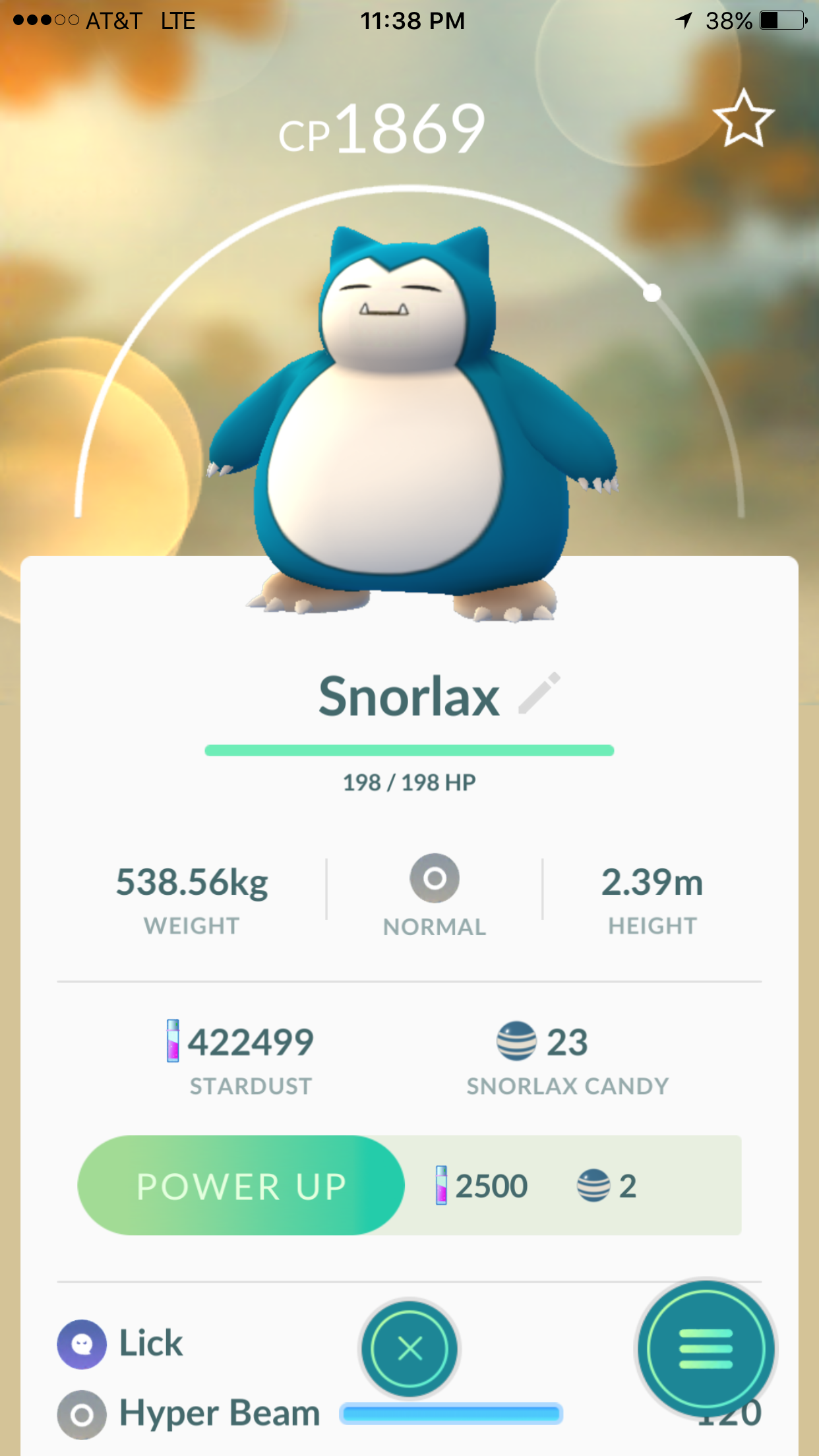Mark Snorlax as favorite with the star
The image size is (819, 1456).
[743, 119]
